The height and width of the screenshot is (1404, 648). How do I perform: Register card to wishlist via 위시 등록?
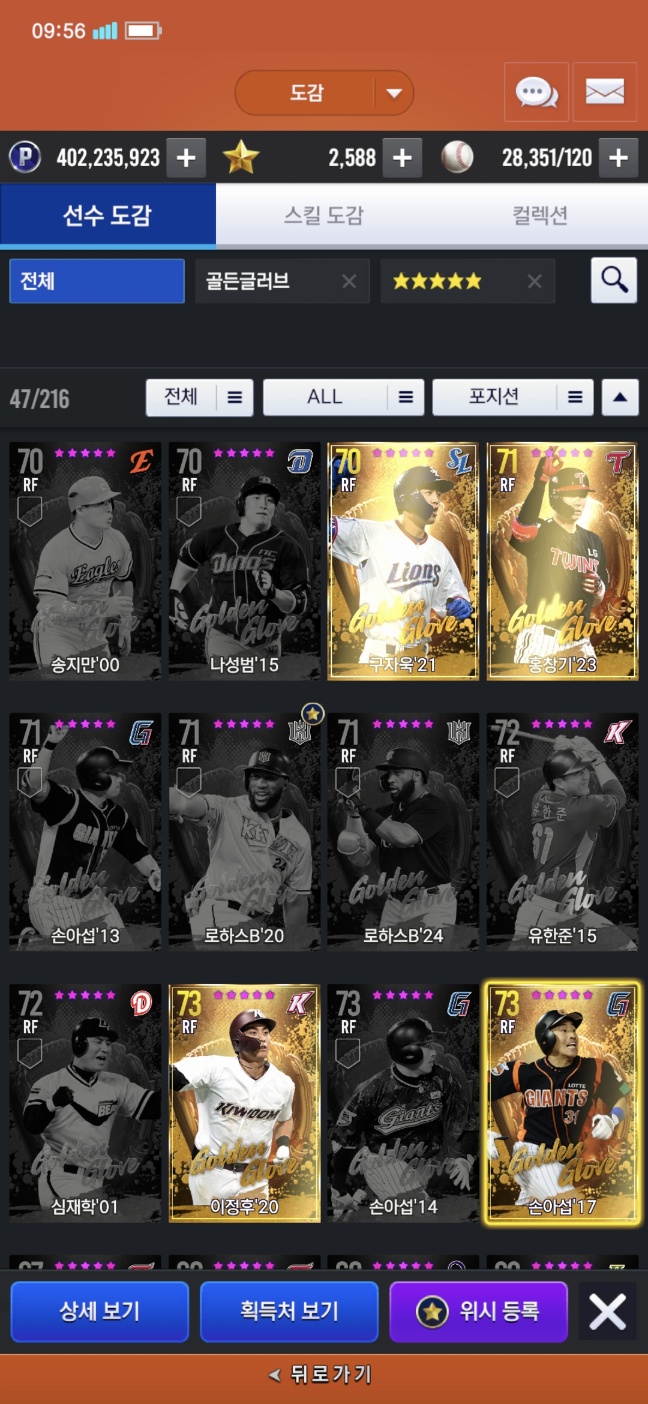pyautogui.click(x=478, y=1311)
